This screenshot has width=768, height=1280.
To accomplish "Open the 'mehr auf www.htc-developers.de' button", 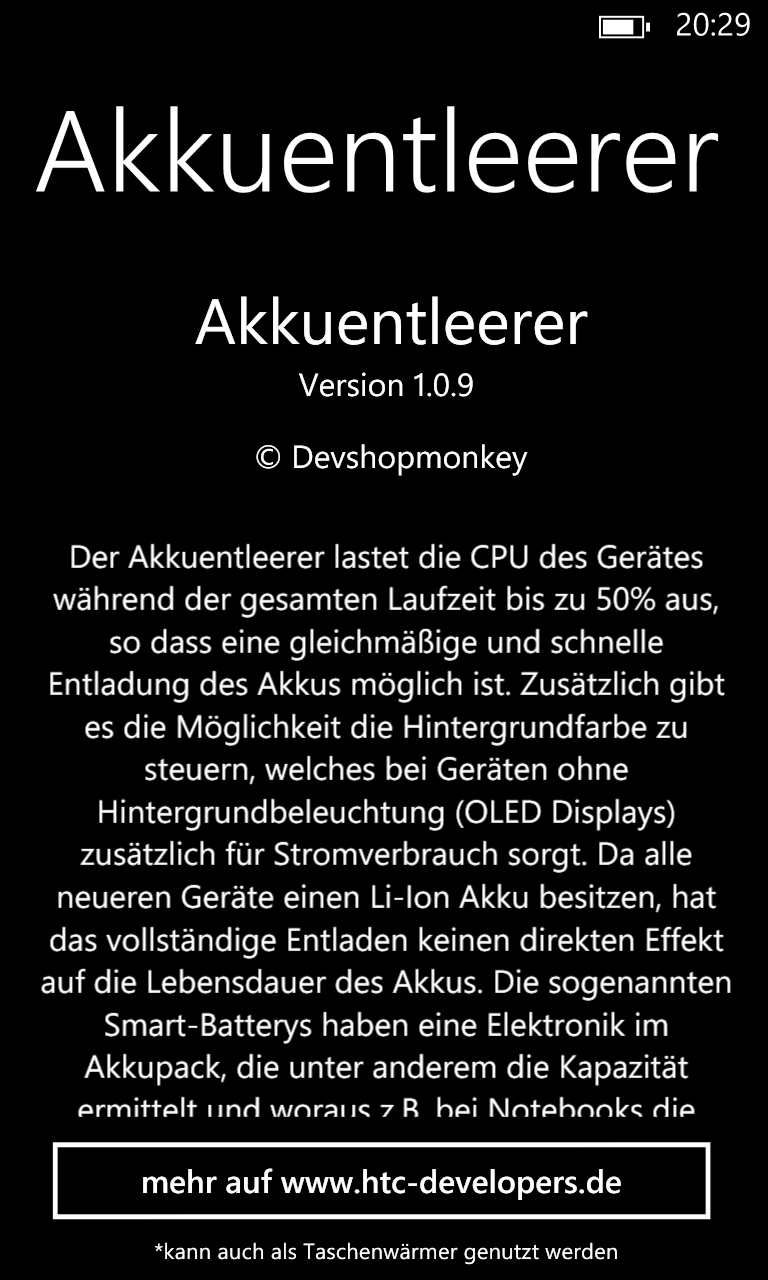I will (381, 1181).
